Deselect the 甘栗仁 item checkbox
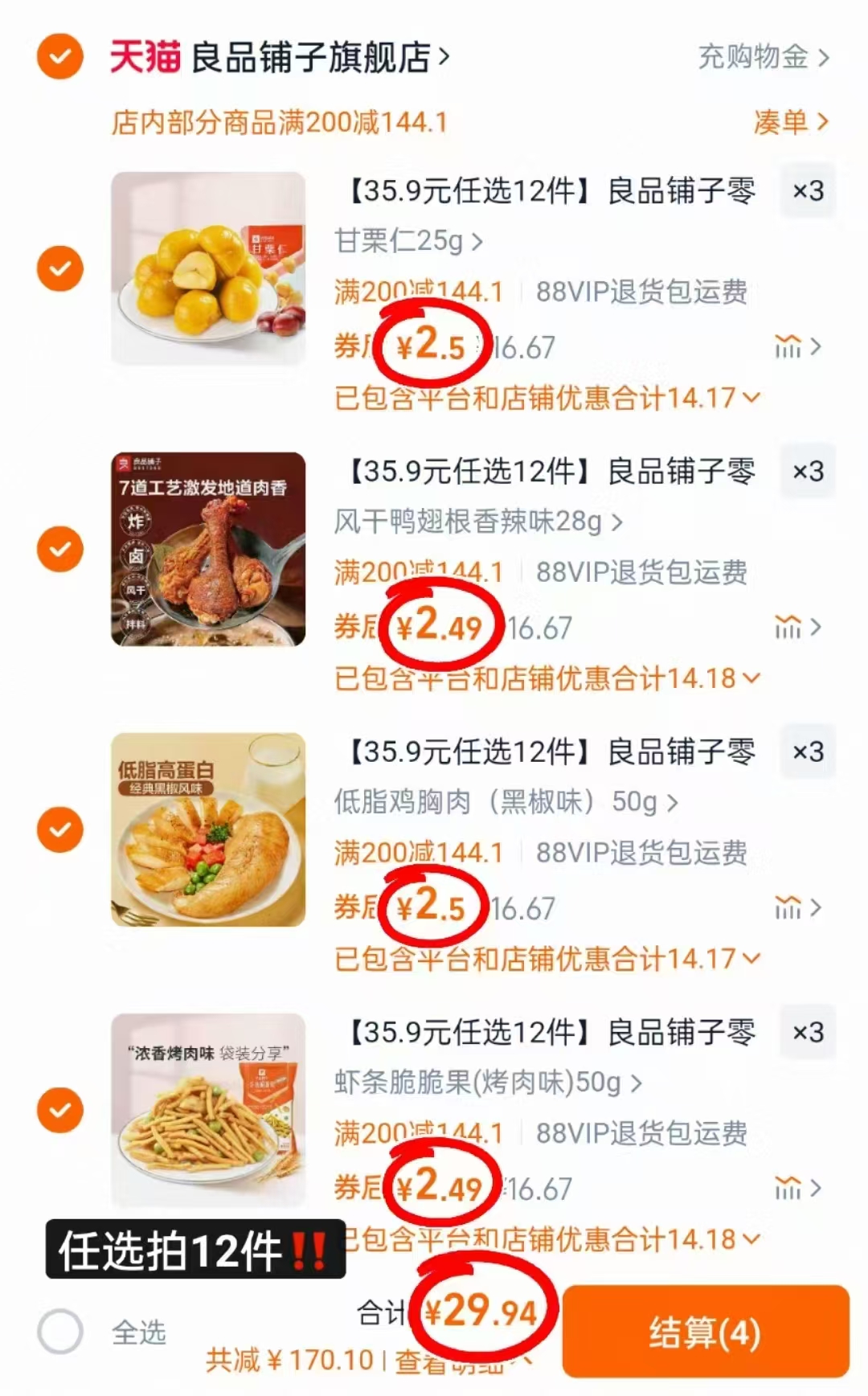Screen dimensions: 868x1396 click(60, 268)
